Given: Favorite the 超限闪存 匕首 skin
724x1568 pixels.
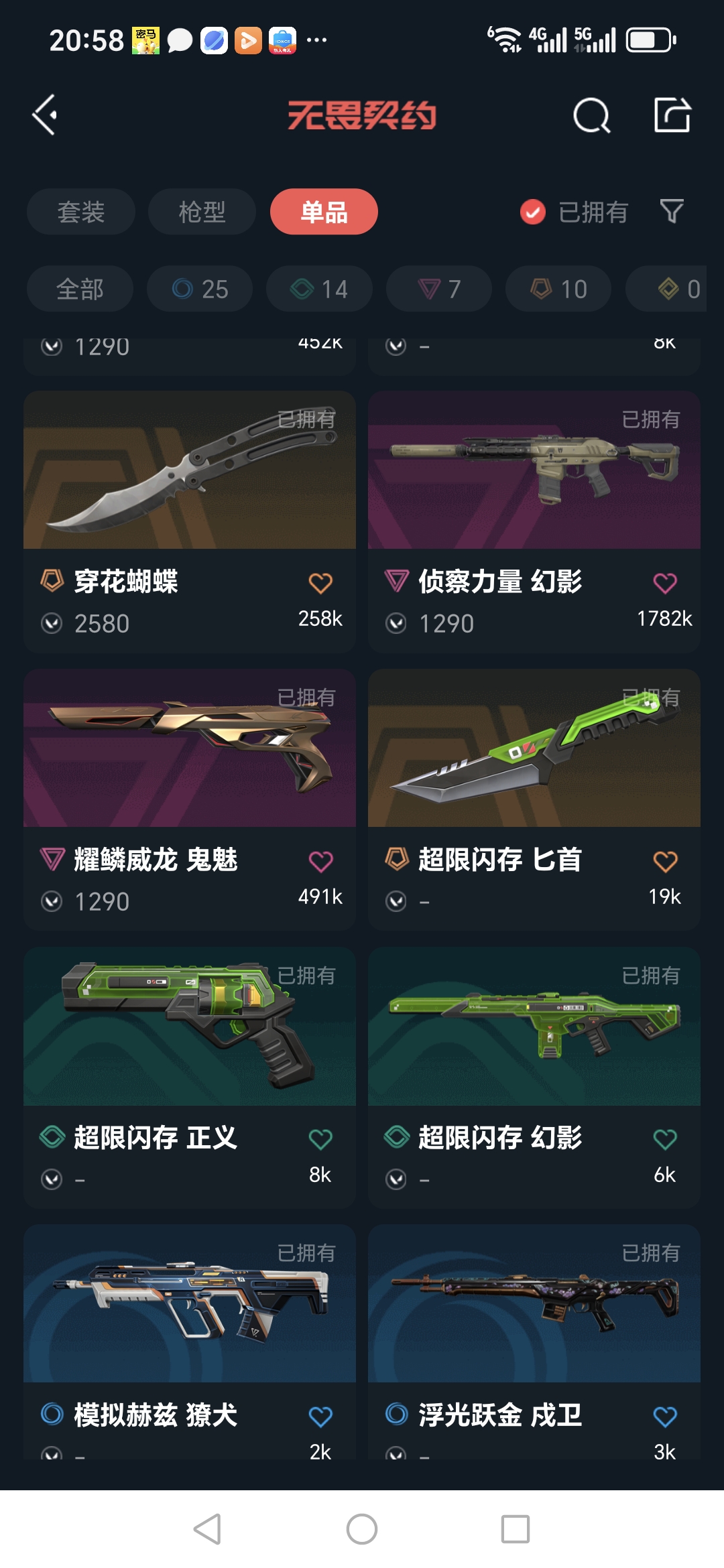Looking at the screenshot, I should 665,861.
